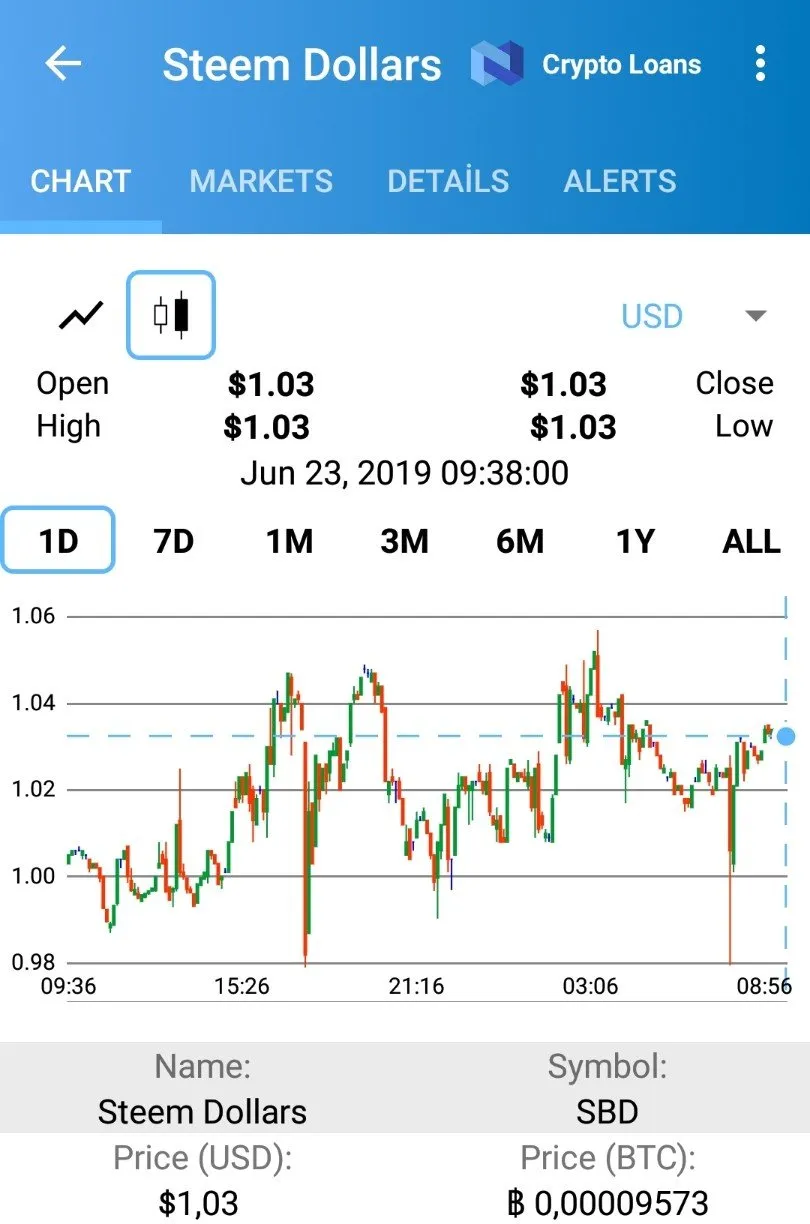Open the three-dot overflow menu
The width and height of the screenshot is (810, 1224).
click(x=760, y=65)
